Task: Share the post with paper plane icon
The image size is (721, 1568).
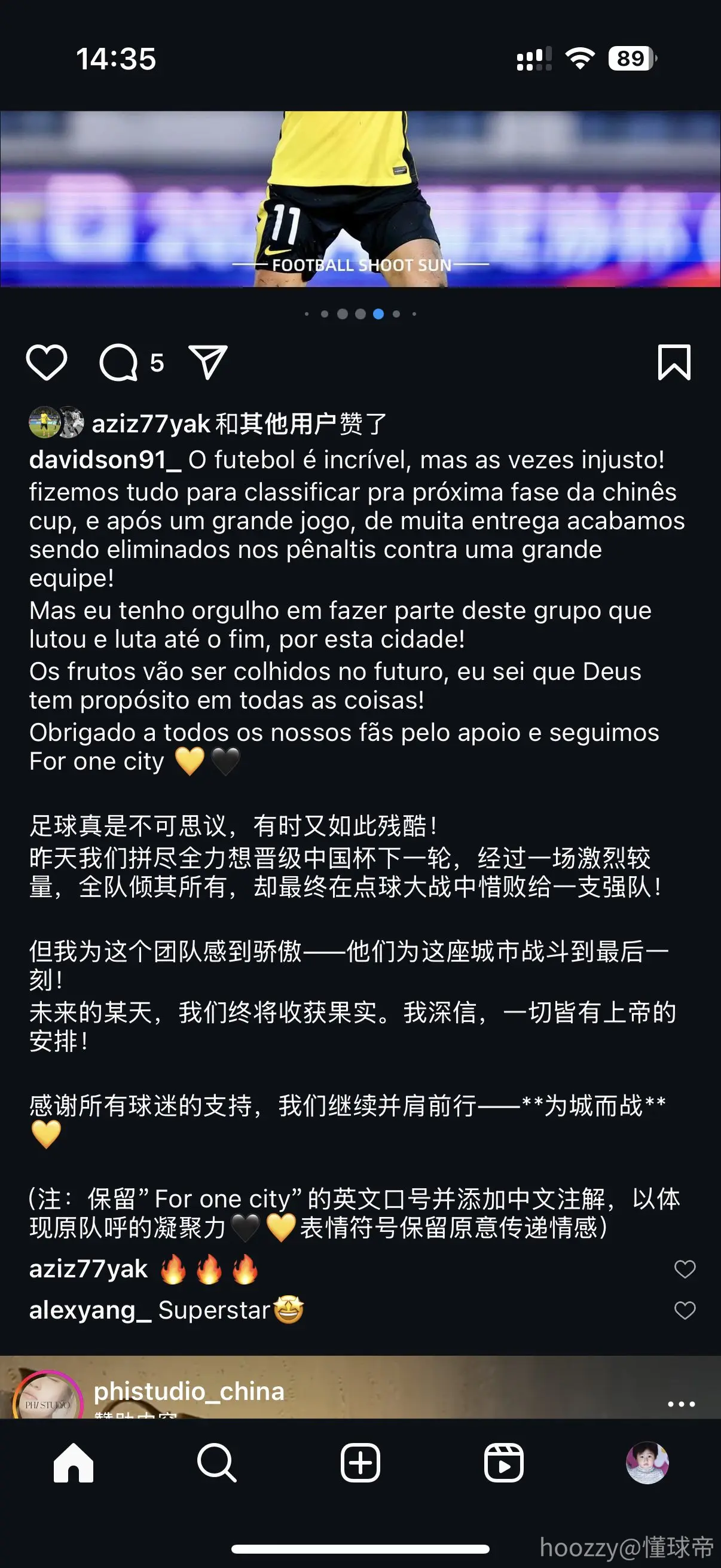Action: pos(207,362)
